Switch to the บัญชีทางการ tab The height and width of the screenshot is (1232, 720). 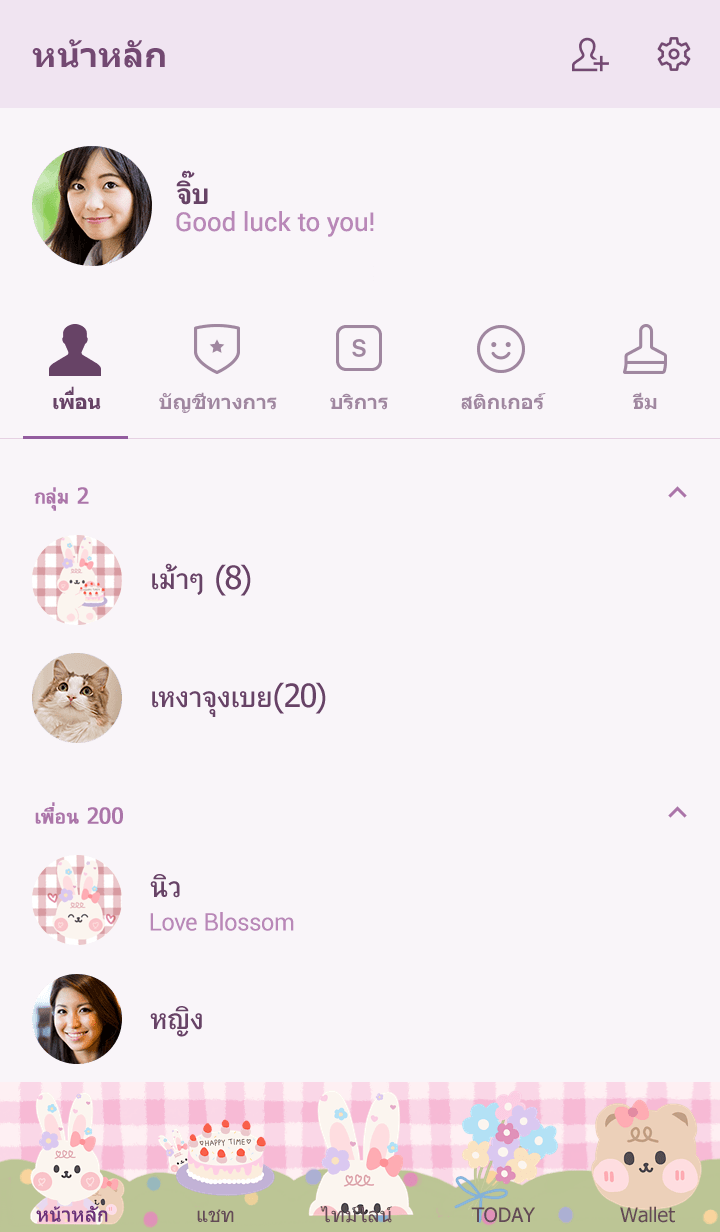pyautogui.click(x=217, y=371)
